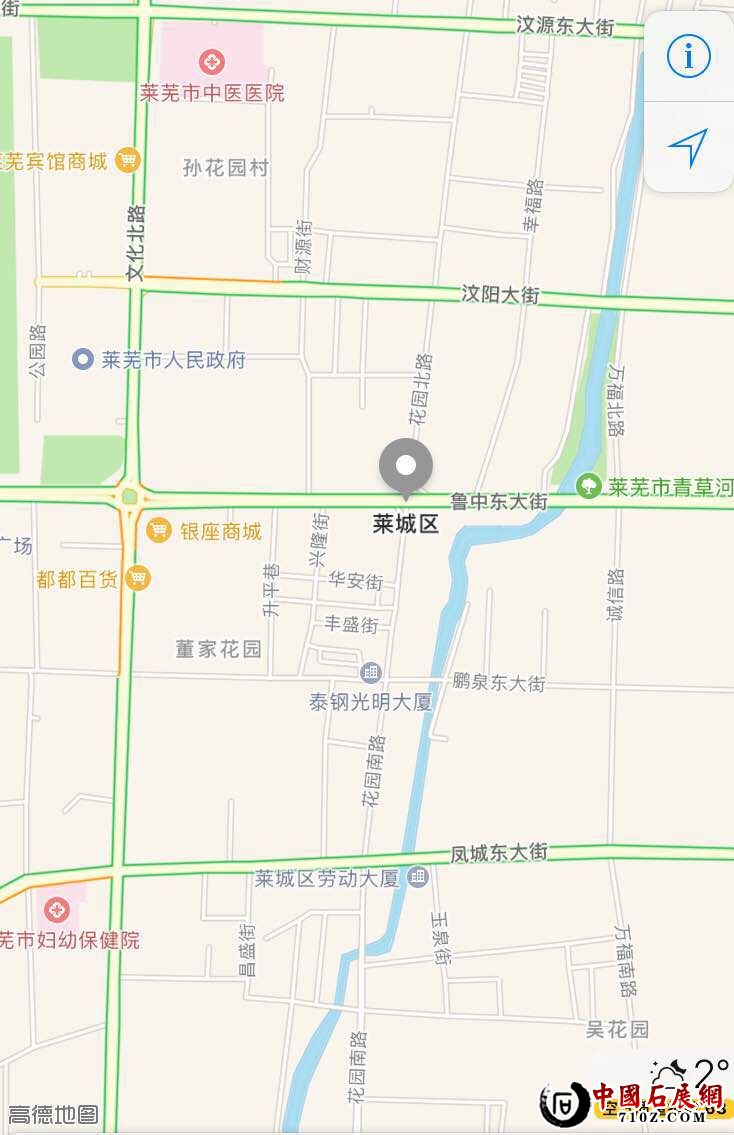Select the 莱芜宾馆商城 shopping marker
Screen dimensions: 734x1135
tap(127, 160)
